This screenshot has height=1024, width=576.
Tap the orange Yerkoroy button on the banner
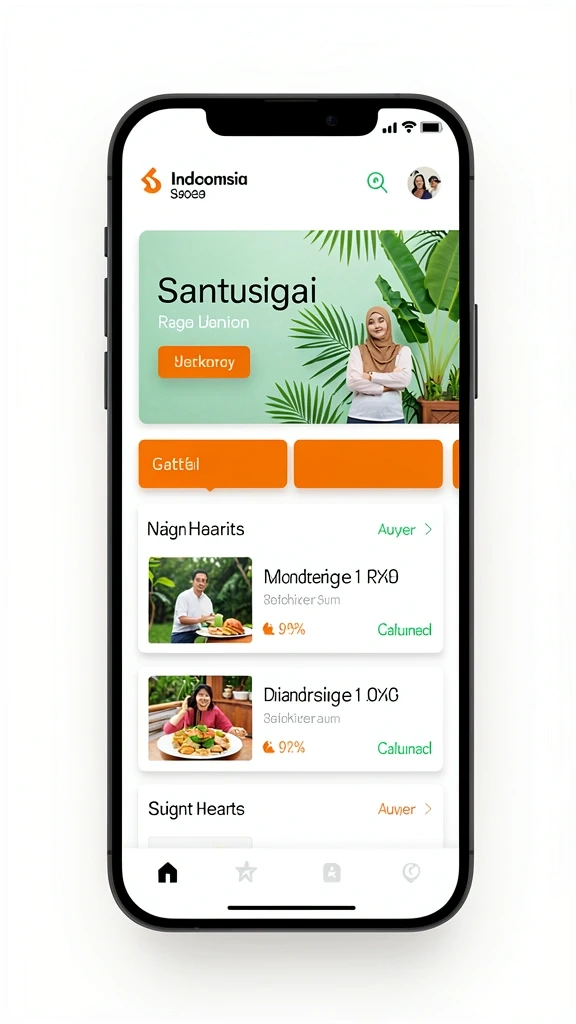click(204, 362)
